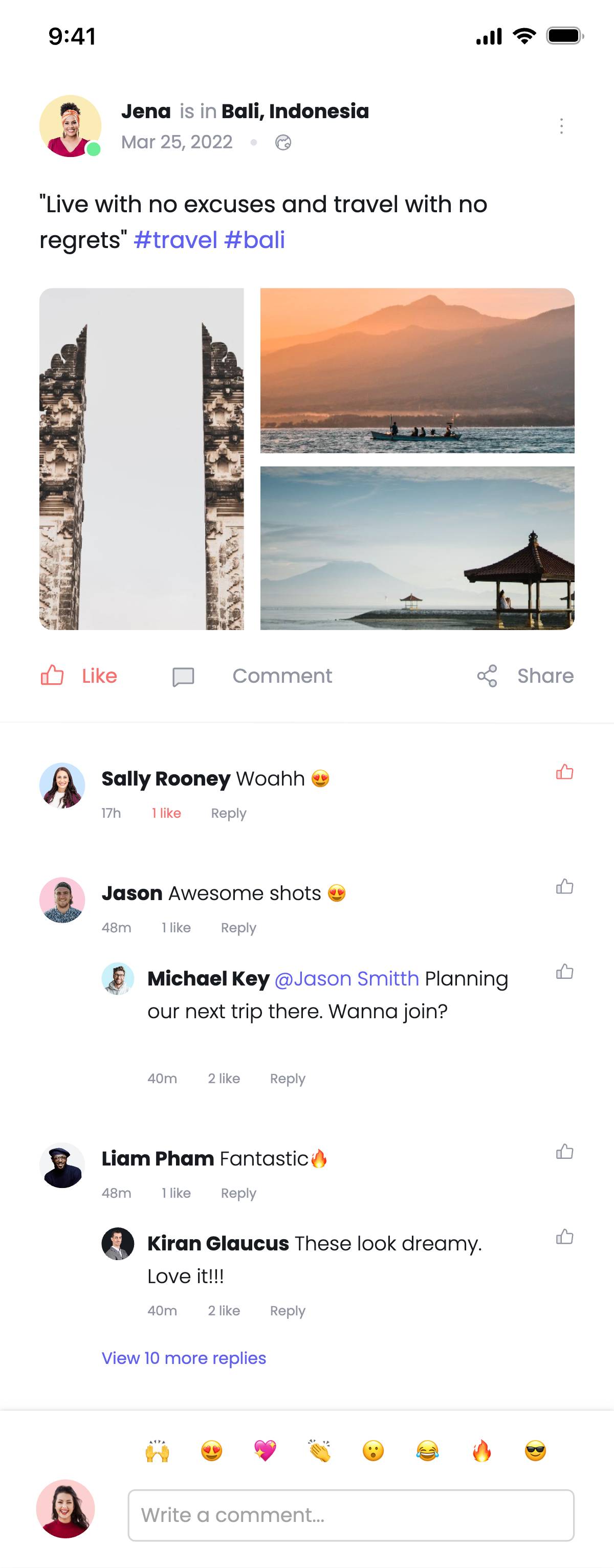The width and height of the screenshot is (614, 1568).
Task: Reply to Michael Key's comment
Action: [x=288, y=1079]
